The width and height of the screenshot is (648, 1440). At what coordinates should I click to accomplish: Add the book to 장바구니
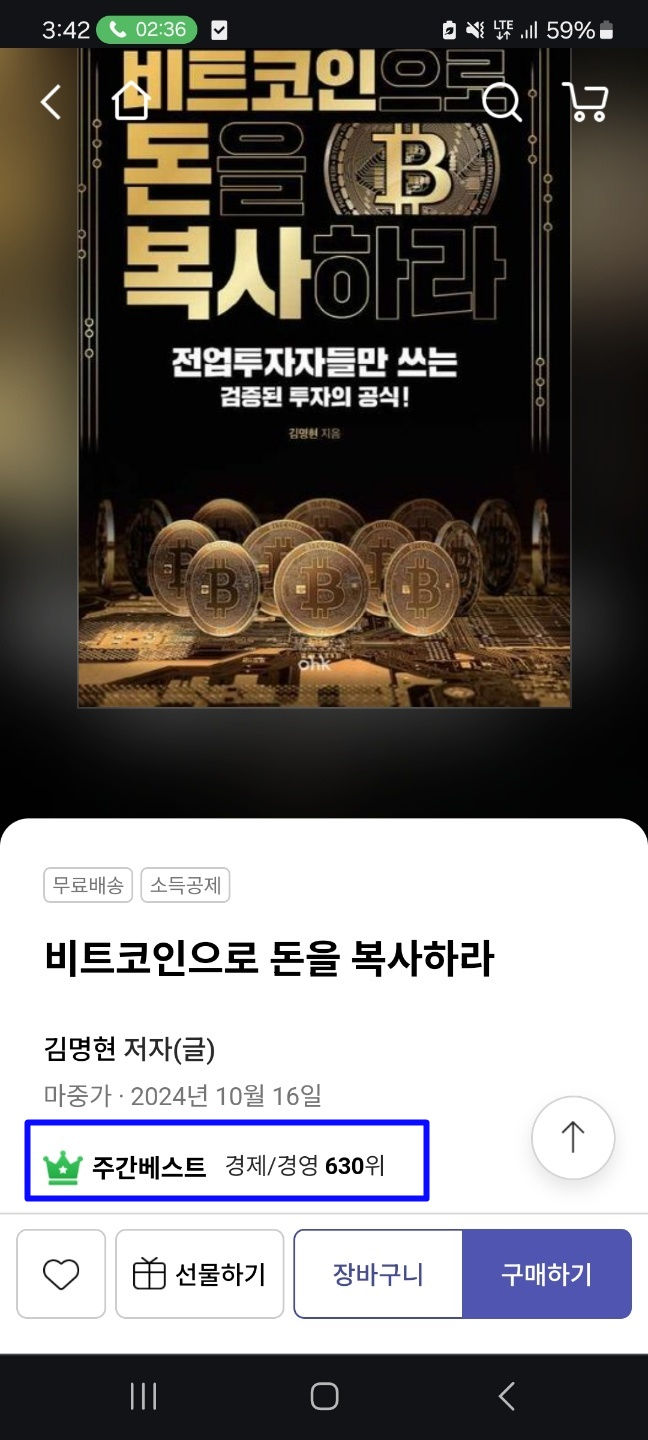pyautogui.click(x=378, y=1274)
